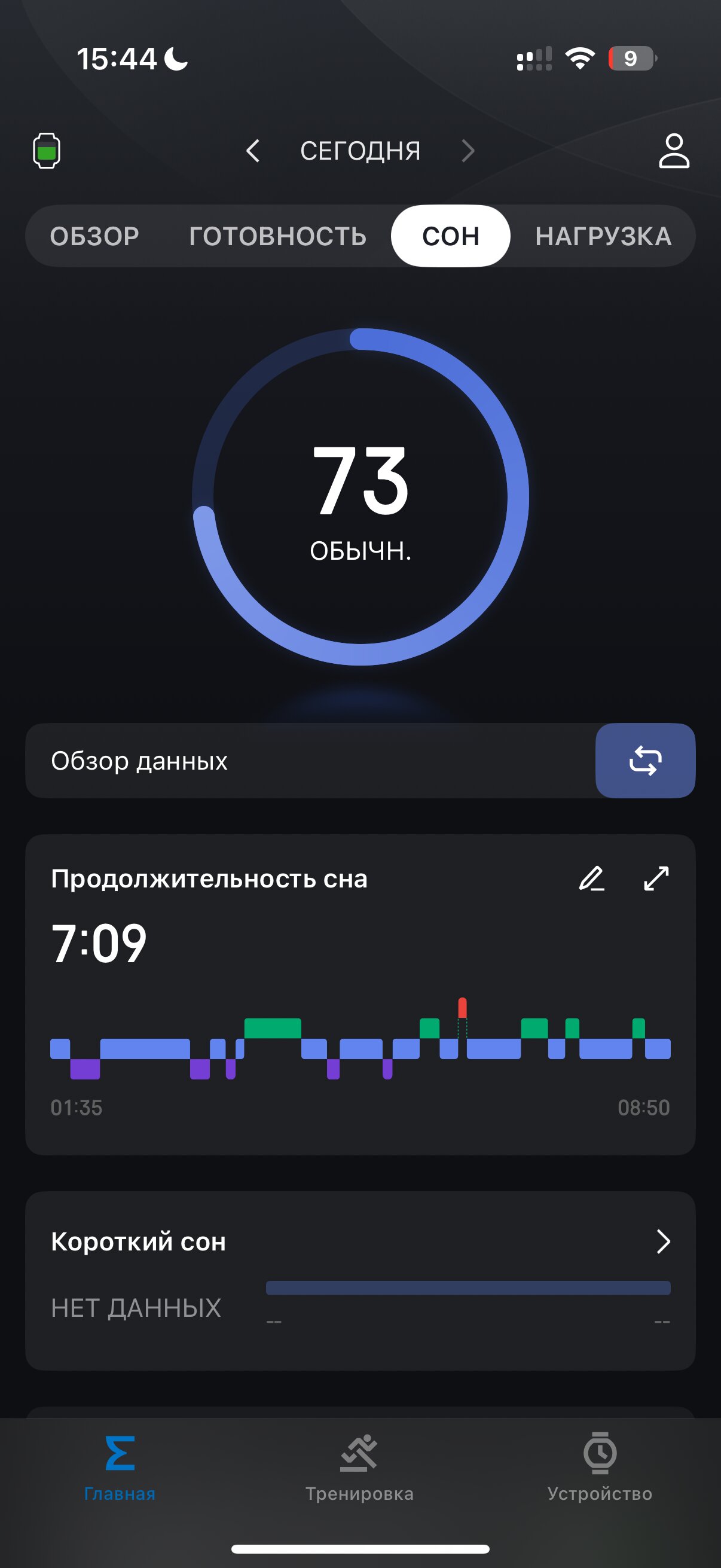Image resolution: width=721 pixels, height=1568 pixels.
Task: Open the Устройство tab
Action: (x=600, y=1468)
